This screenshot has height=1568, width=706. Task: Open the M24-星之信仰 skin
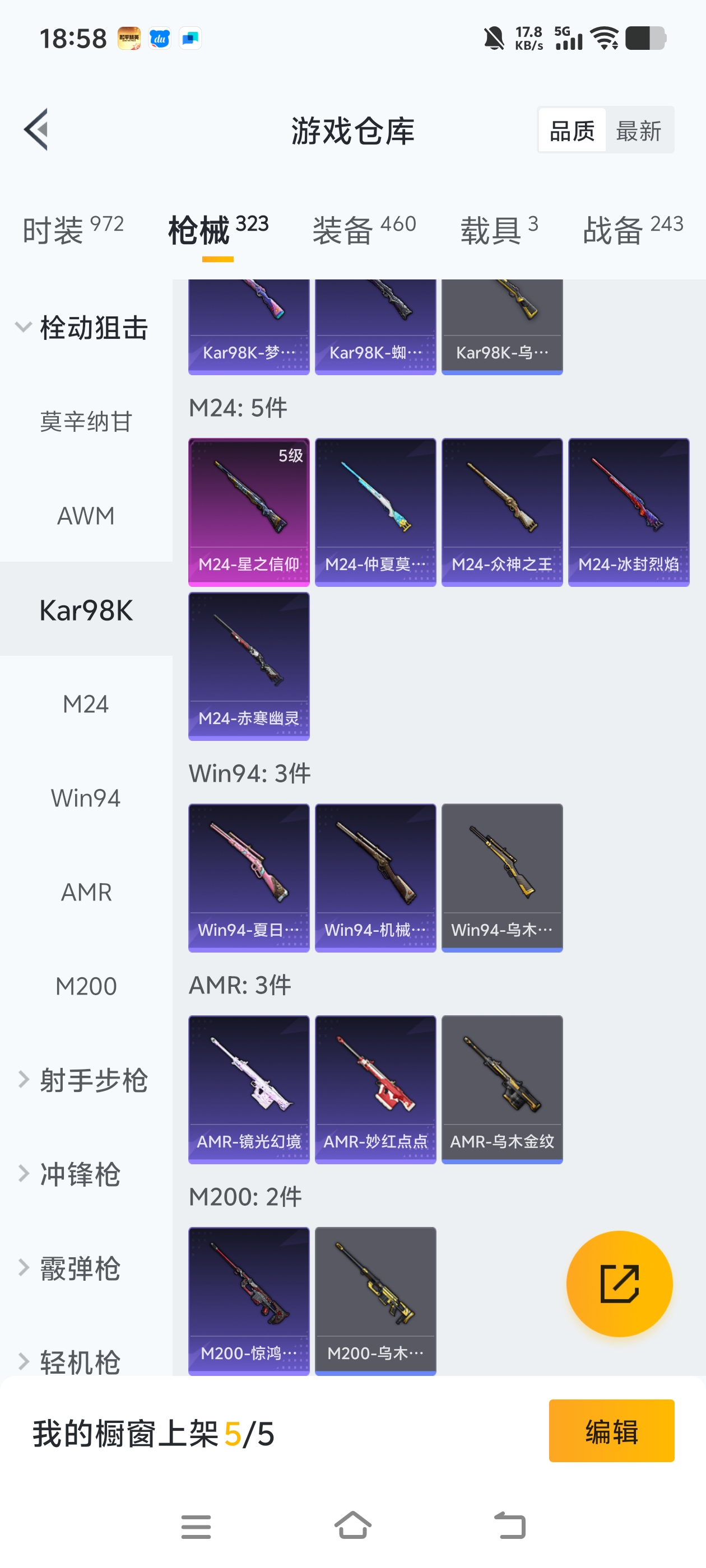[x=249, y=512]
